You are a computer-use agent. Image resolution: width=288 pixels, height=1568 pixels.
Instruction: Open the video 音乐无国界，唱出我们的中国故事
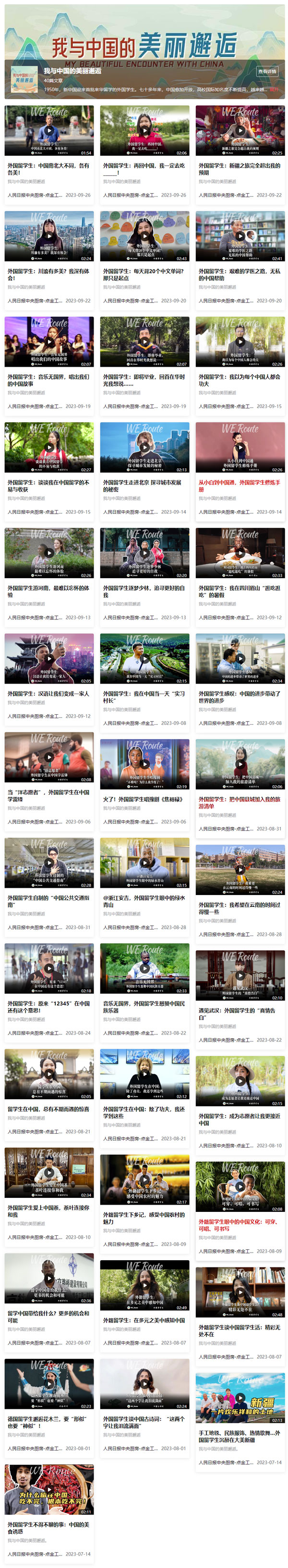pyautogui.click(x=48, y=341)
